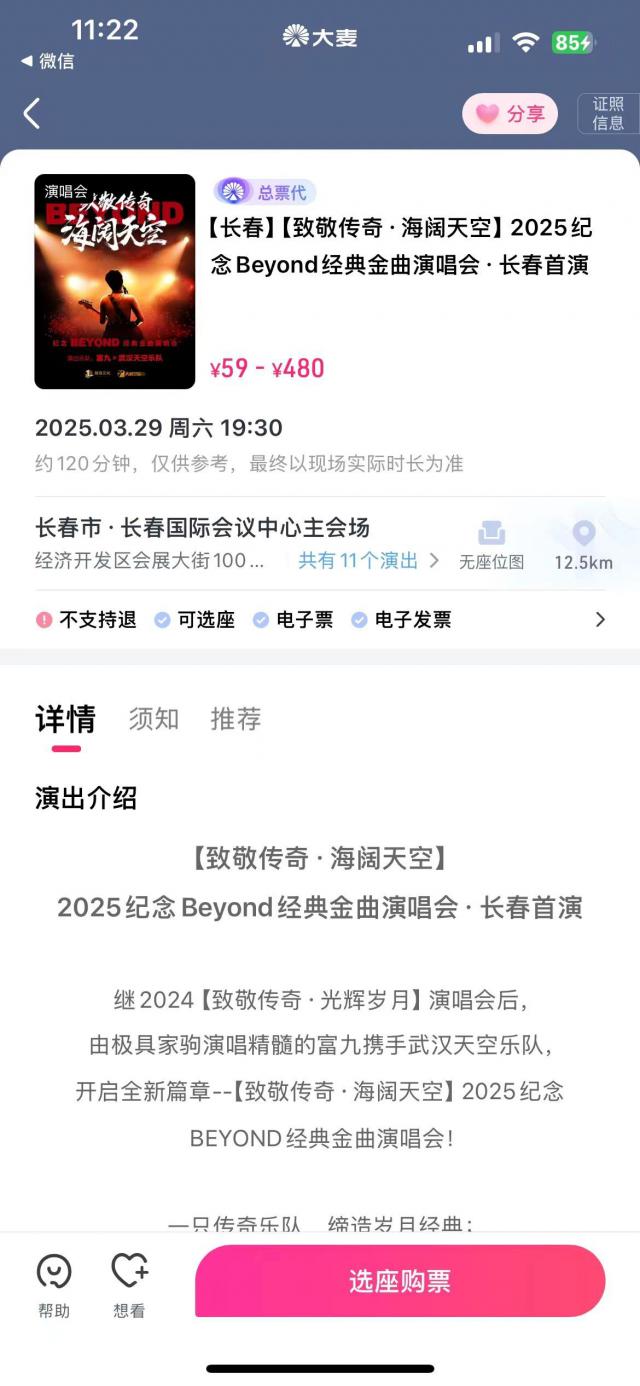Image resolution: width=640 pixels, height=1386 pixels.
Task: Switch to the 须知 tab
Action: 154,718
